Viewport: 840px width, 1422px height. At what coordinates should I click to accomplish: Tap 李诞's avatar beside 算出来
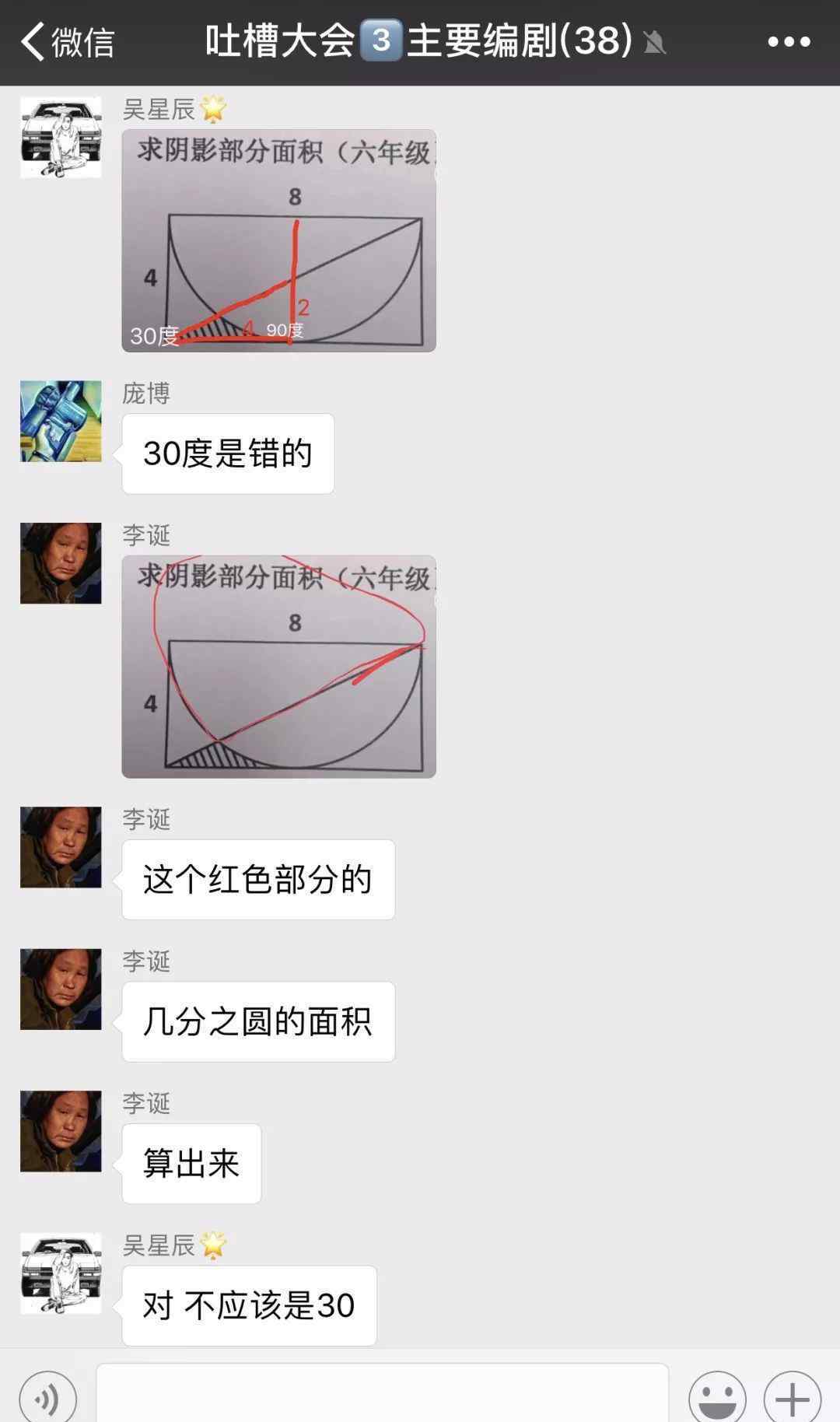click(61, 1131)
